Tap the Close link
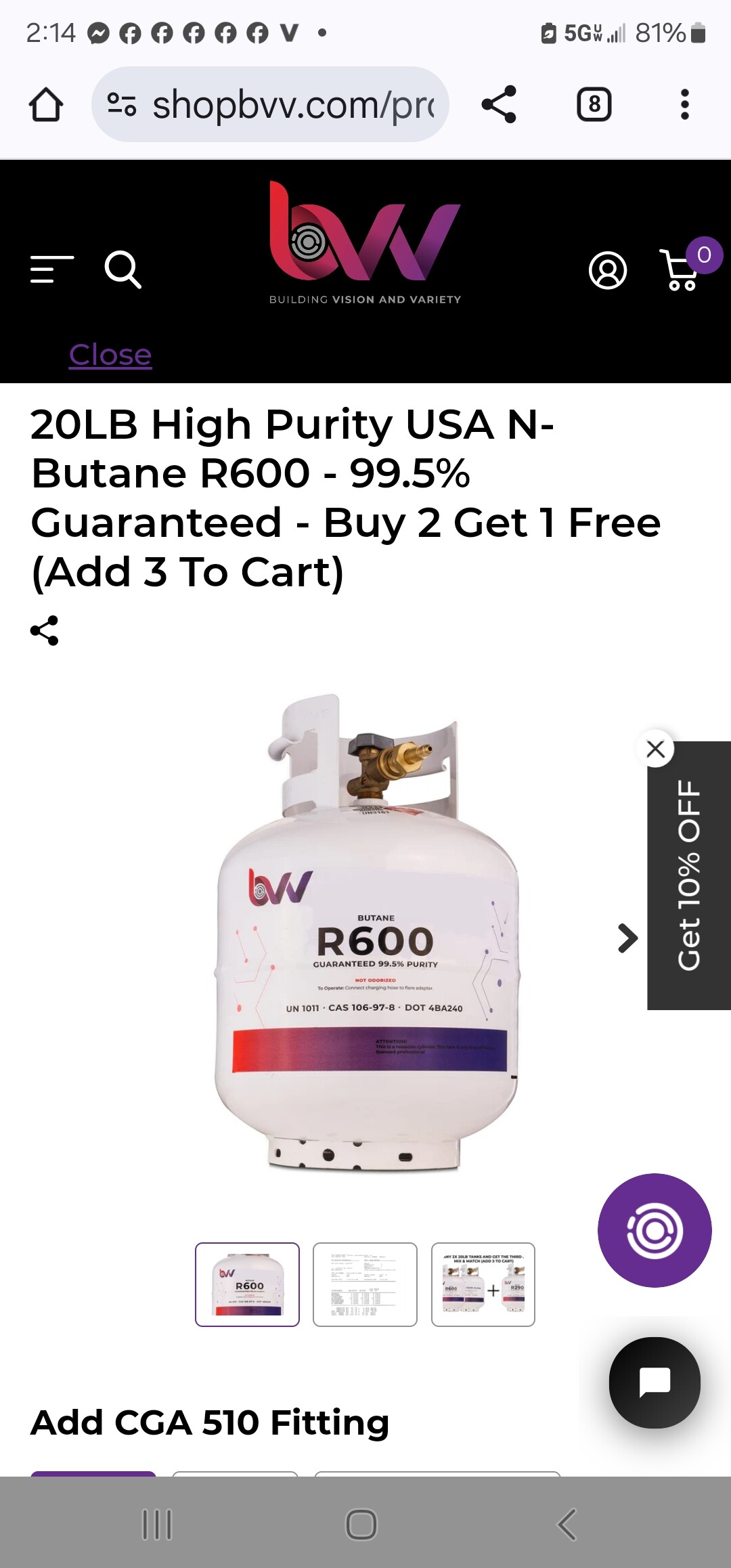Screen dimensions: 731x1568 [x=110, y=354]
